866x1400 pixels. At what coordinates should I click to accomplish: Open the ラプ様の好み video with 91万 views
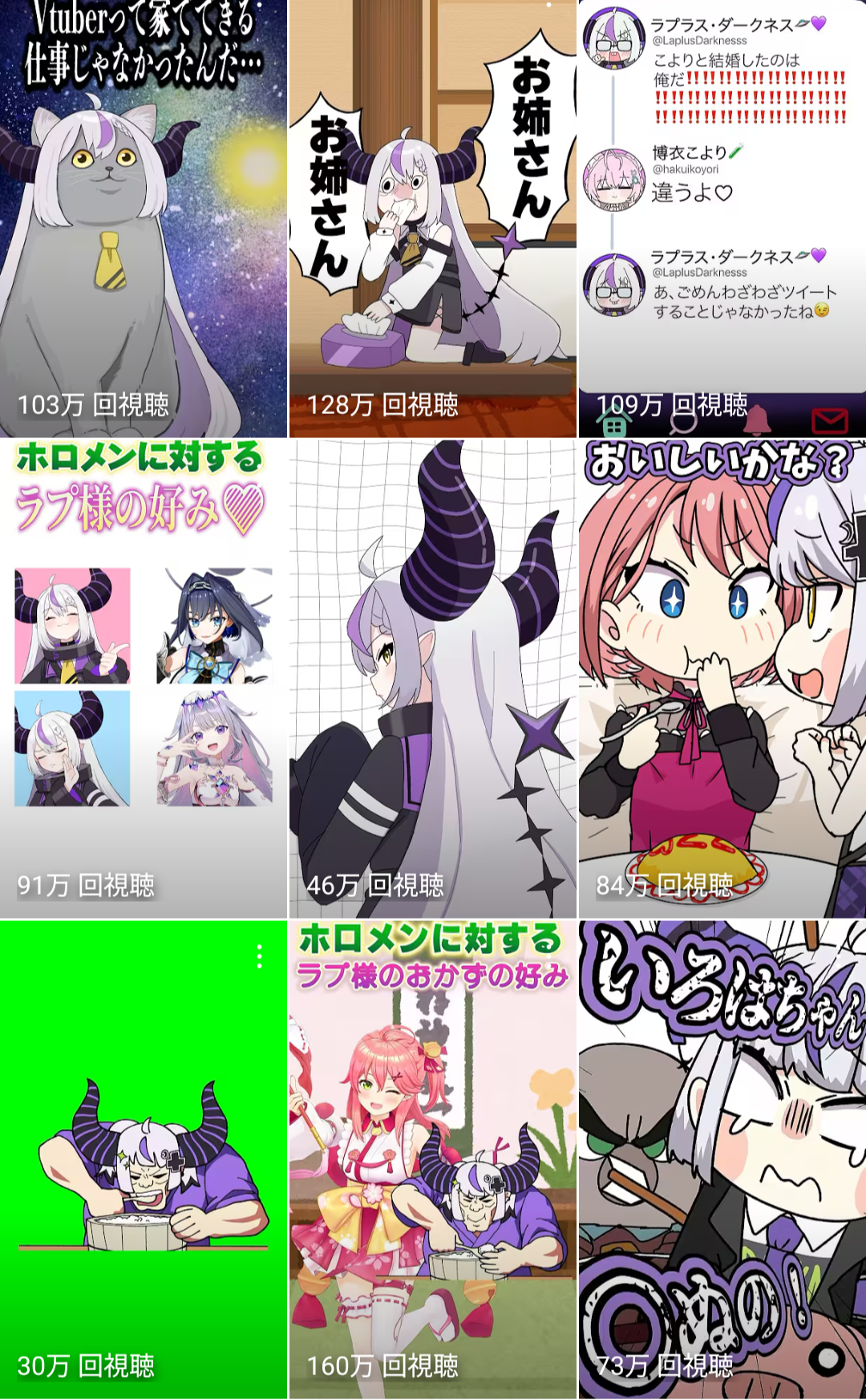click(144, 678)
